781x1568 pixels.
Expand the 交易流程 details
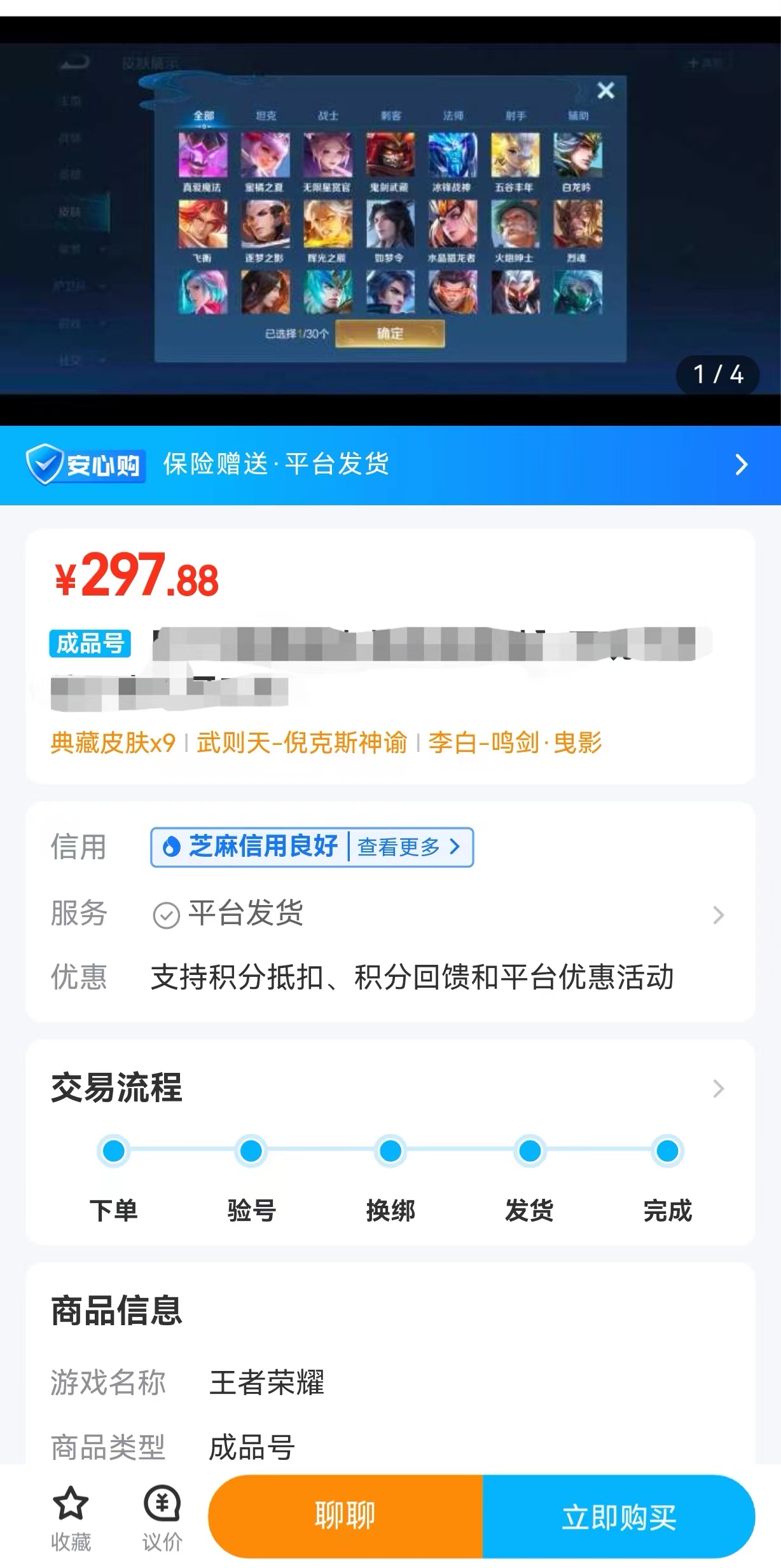point(718,1089)
